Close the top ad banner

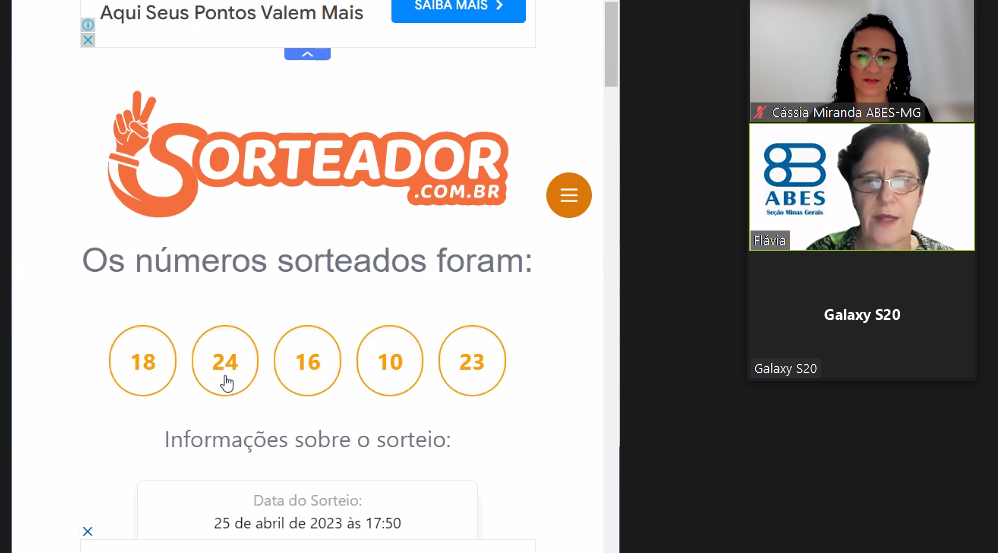[x=88, y=40]
